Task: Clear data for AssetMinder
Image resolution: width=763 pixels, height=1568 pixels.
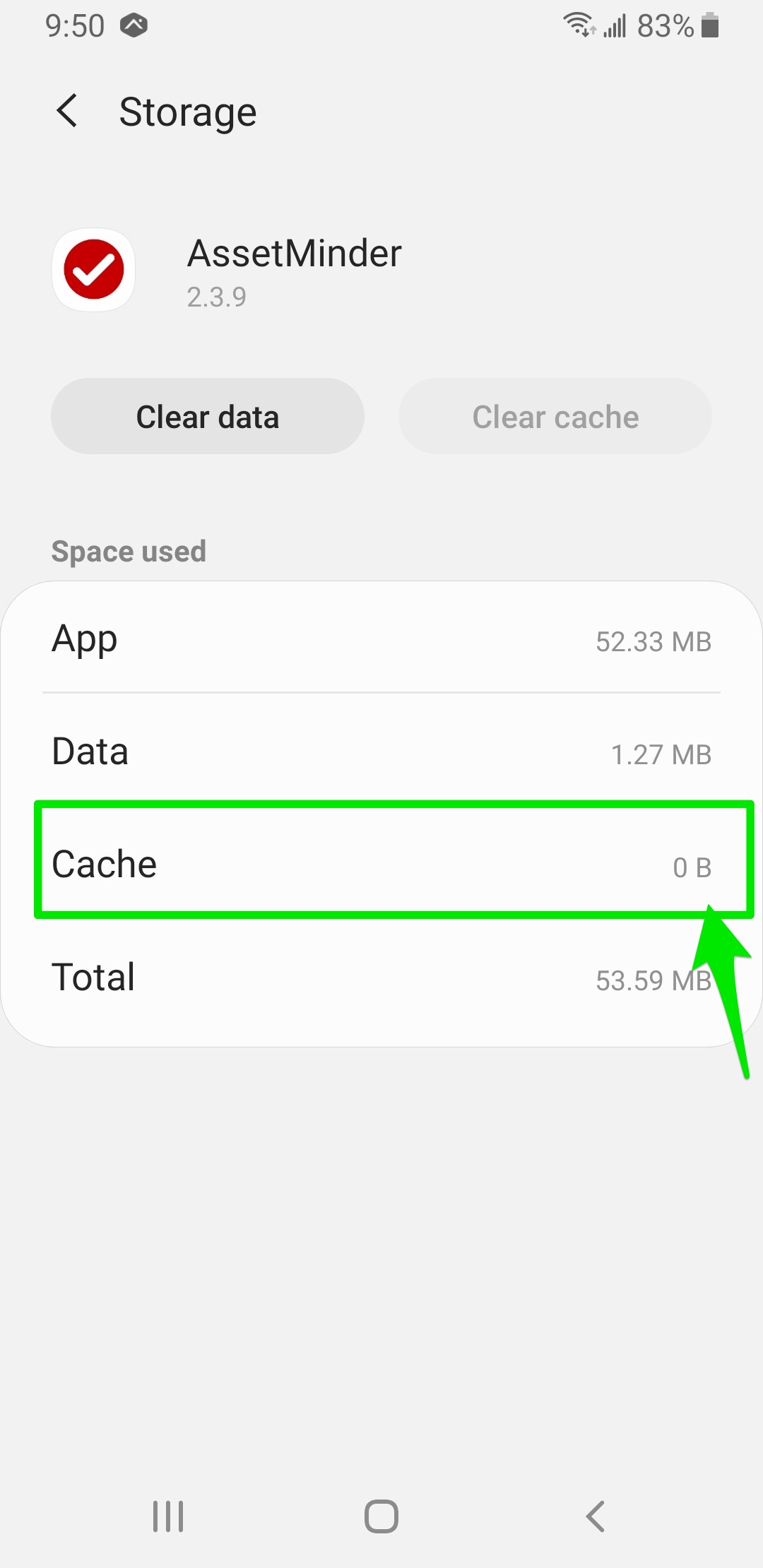Action: (x=208, y=417)
